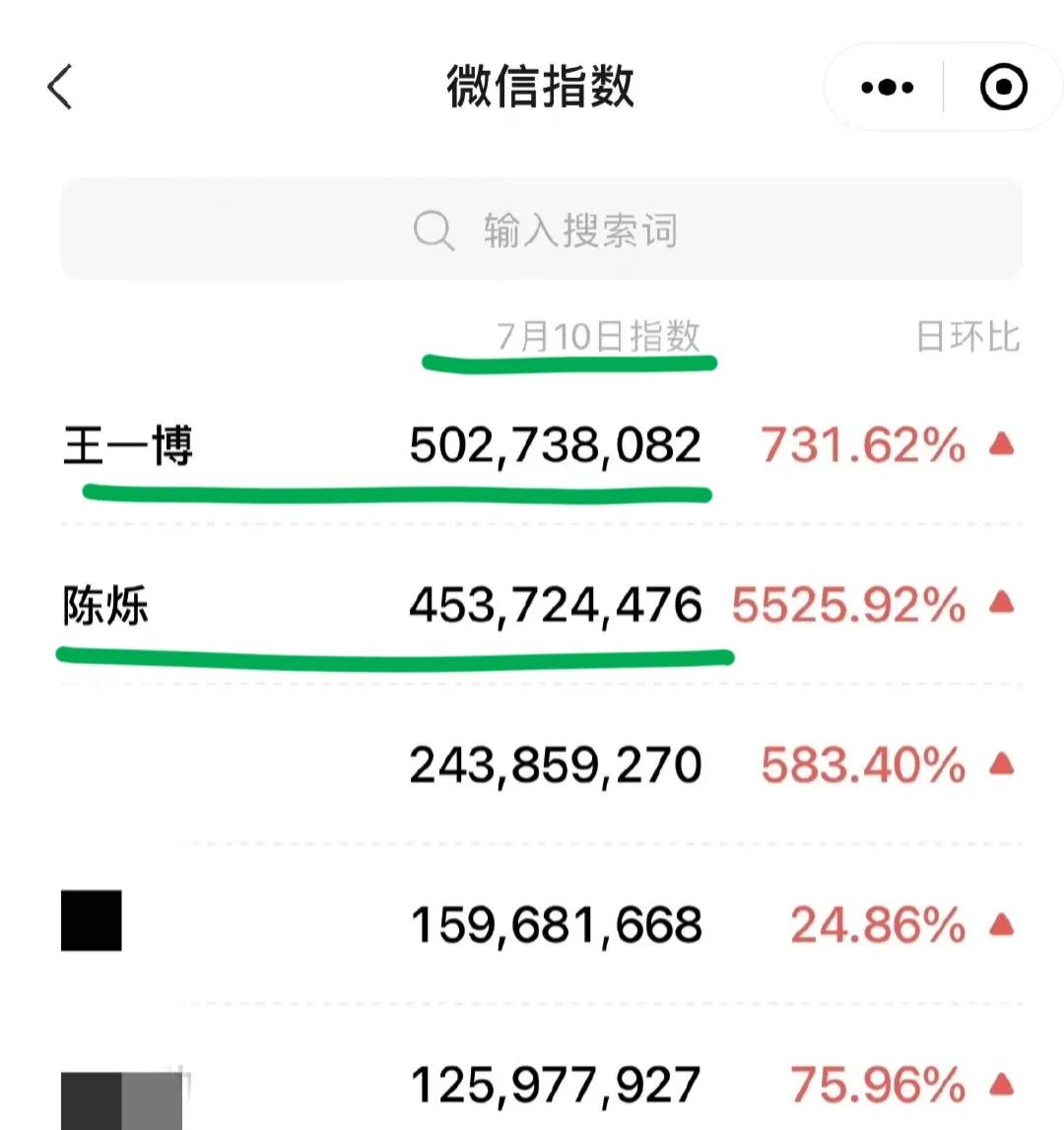Open the mini-program more options menu
The width and height of the screenshot is (1064, 1130).
coord(884,87)
